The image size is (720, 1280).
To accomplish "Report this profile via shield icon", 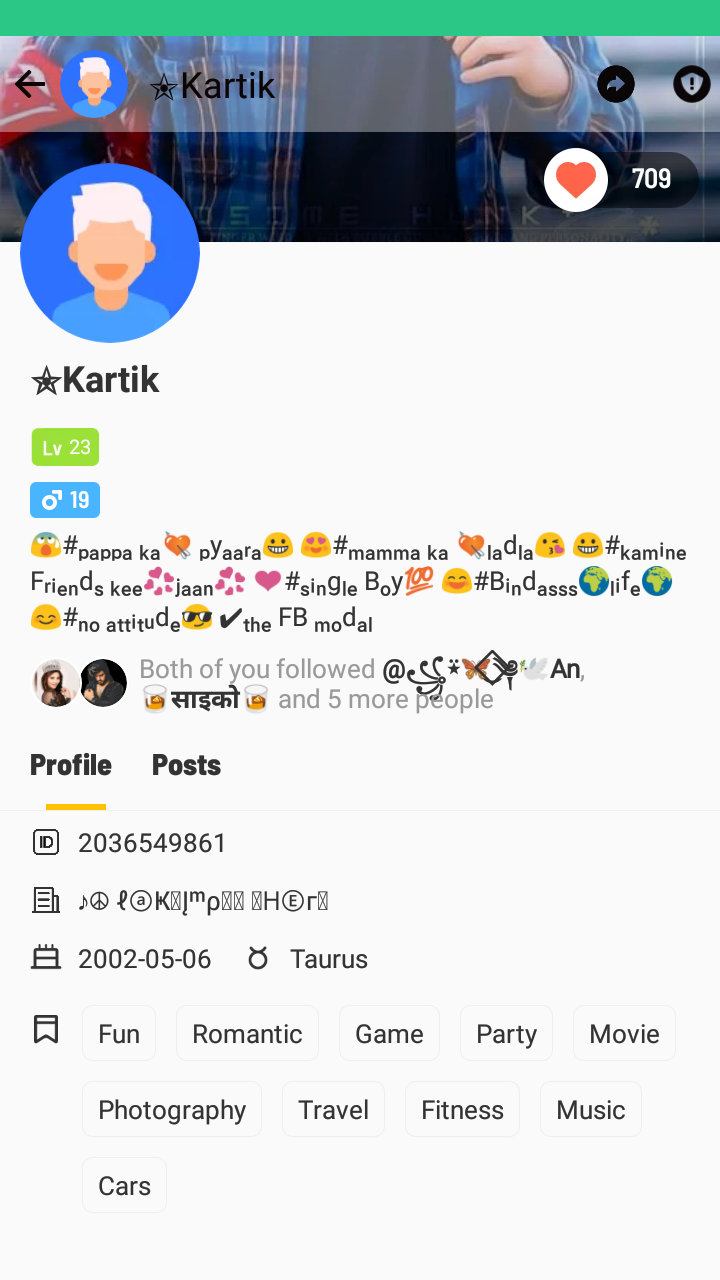I will point(691,85).
